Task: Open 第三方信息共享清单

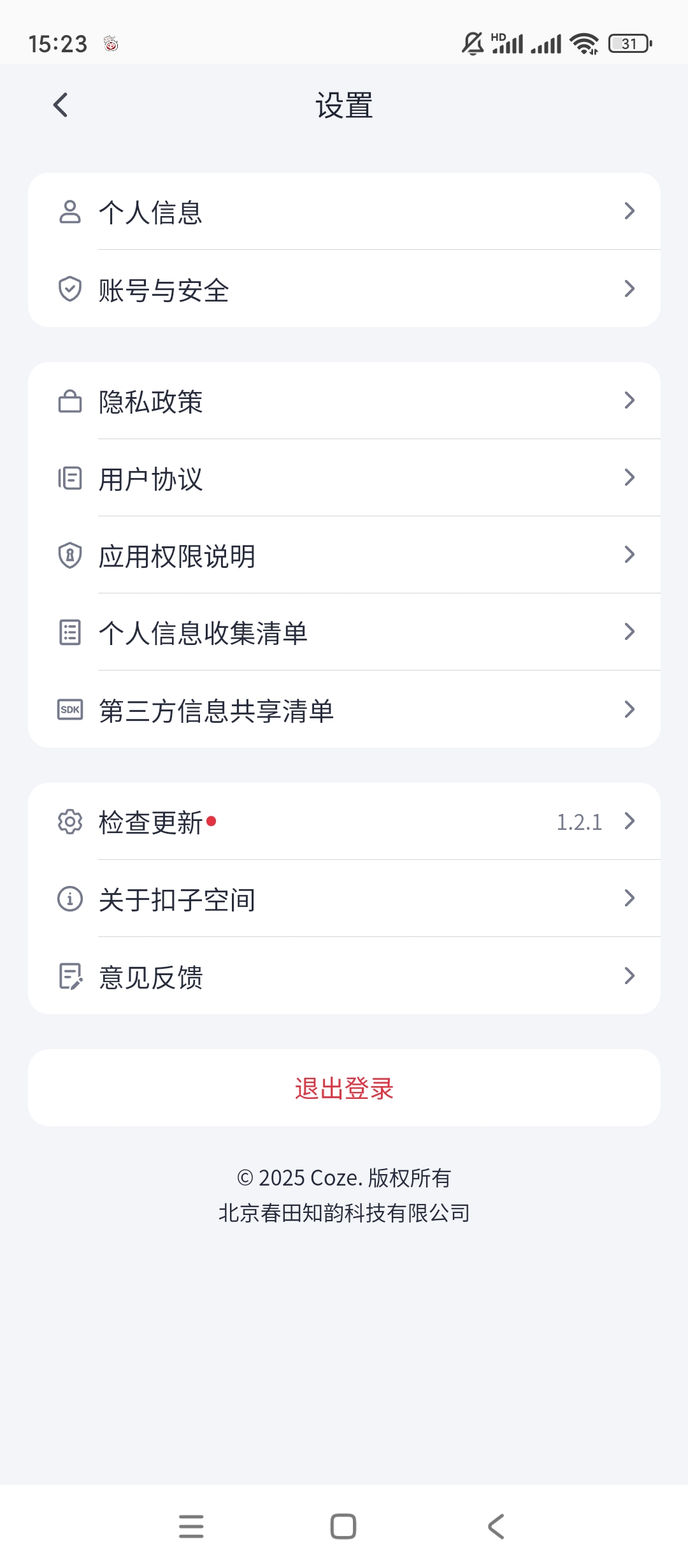Action: tap(344, 710)
